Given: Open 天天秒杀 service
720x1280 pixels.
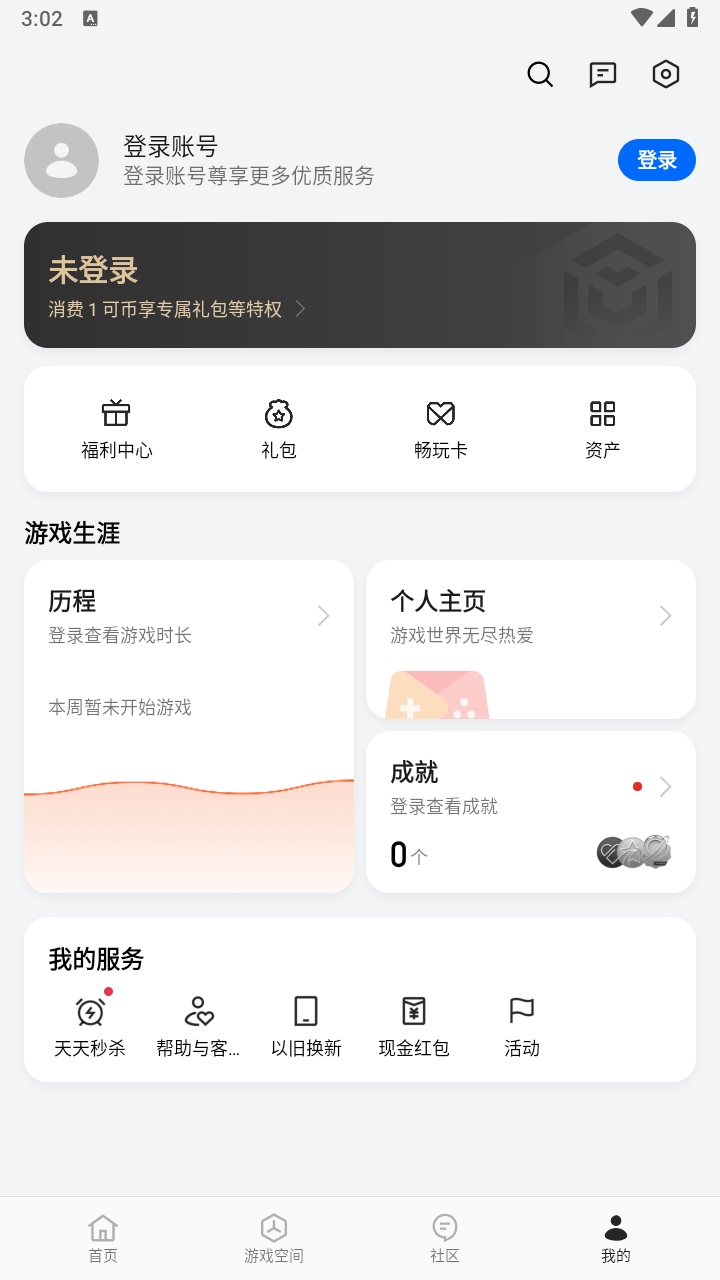Looking at the screenshot, I should point(90,1026).
